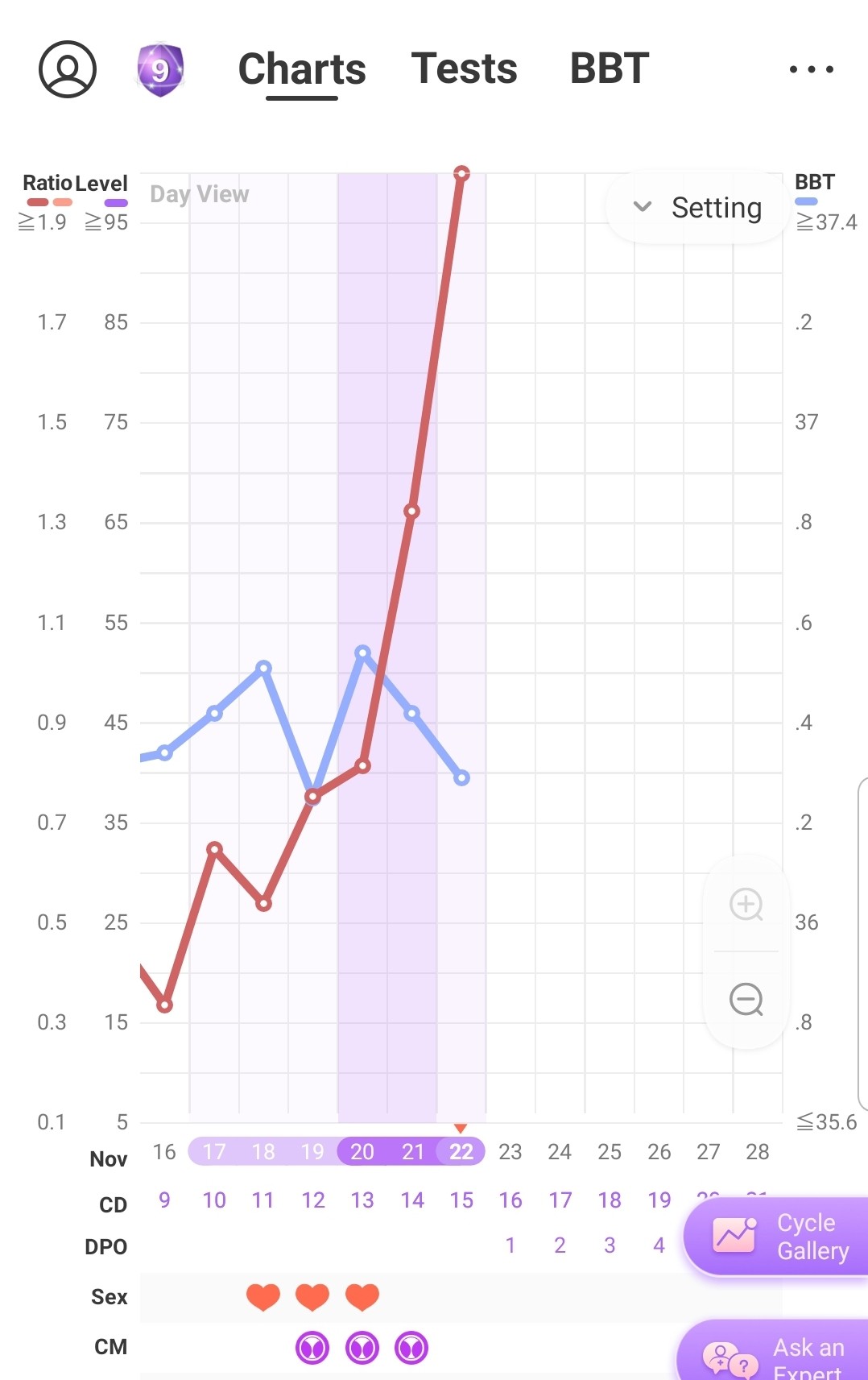This screenshot has height=1380, width=868.
Task: Open the three-dot overflow menu
Action: (811, 69)
